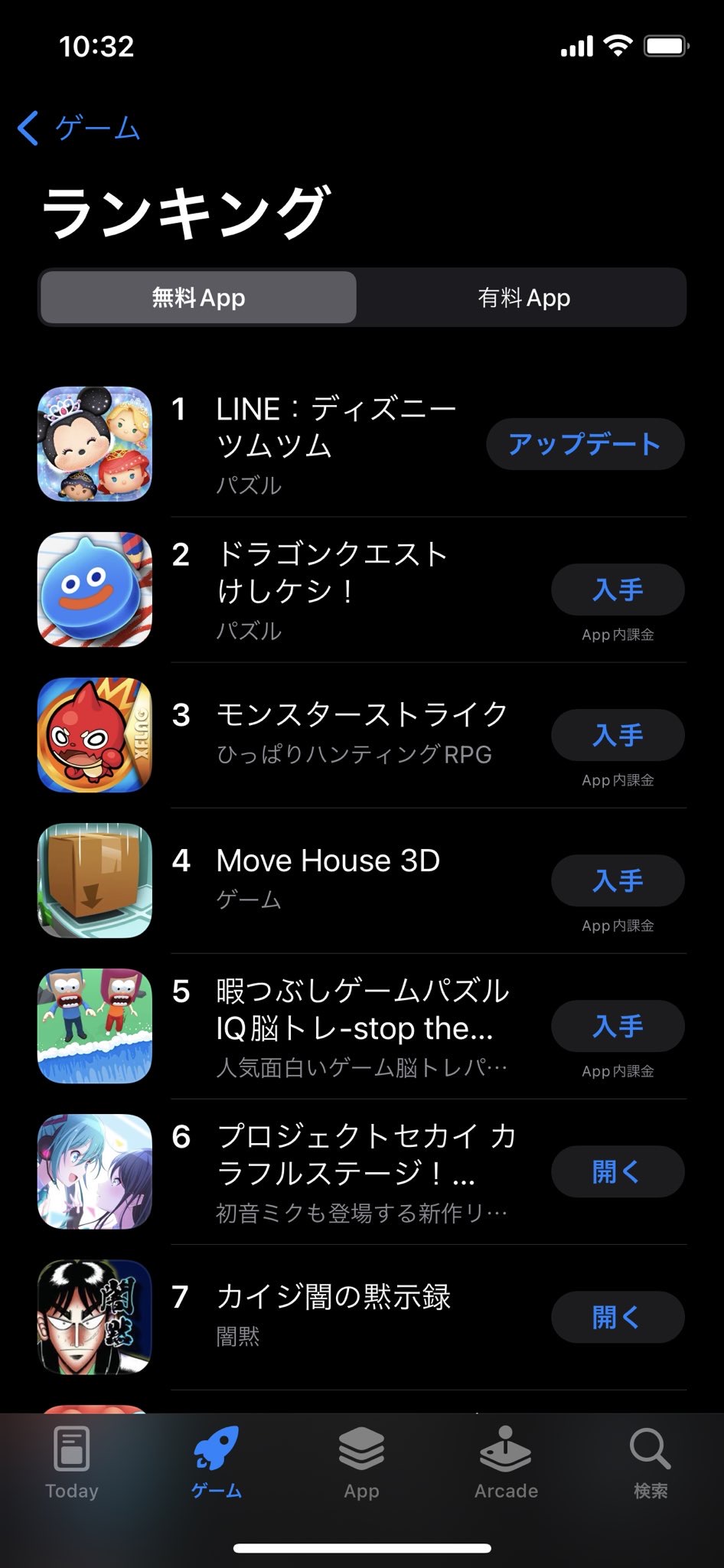This screenshot has height=1568, width=724.
Task: Select the 無料 App segment
Action: [198, 297]
